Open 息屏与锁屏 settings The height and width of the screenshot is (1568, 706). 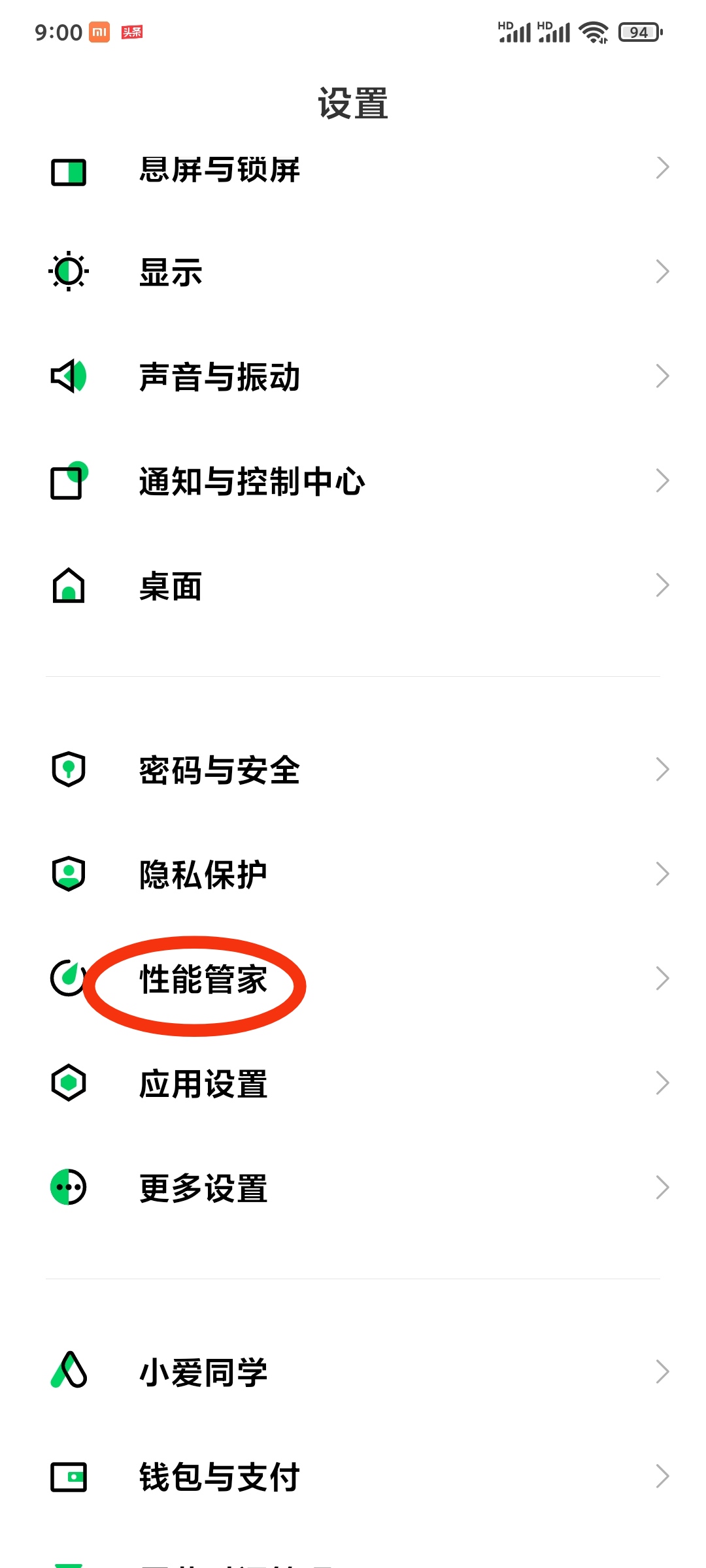(x=353, y=170)
